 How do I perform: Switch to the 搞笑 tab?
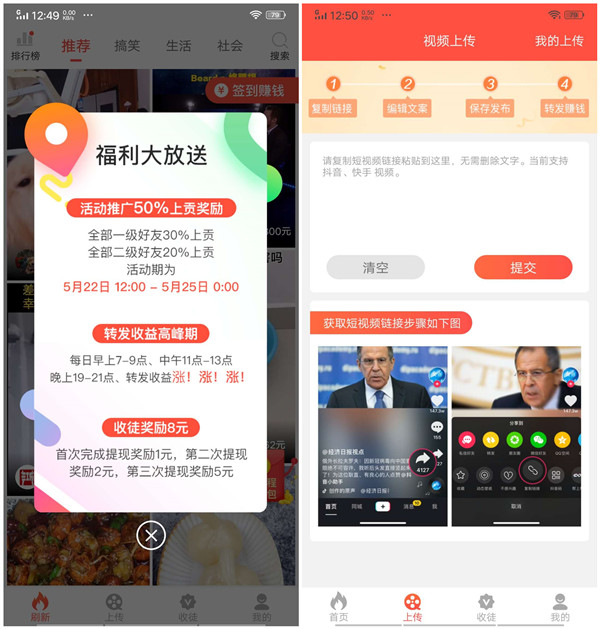coord(127,46)
